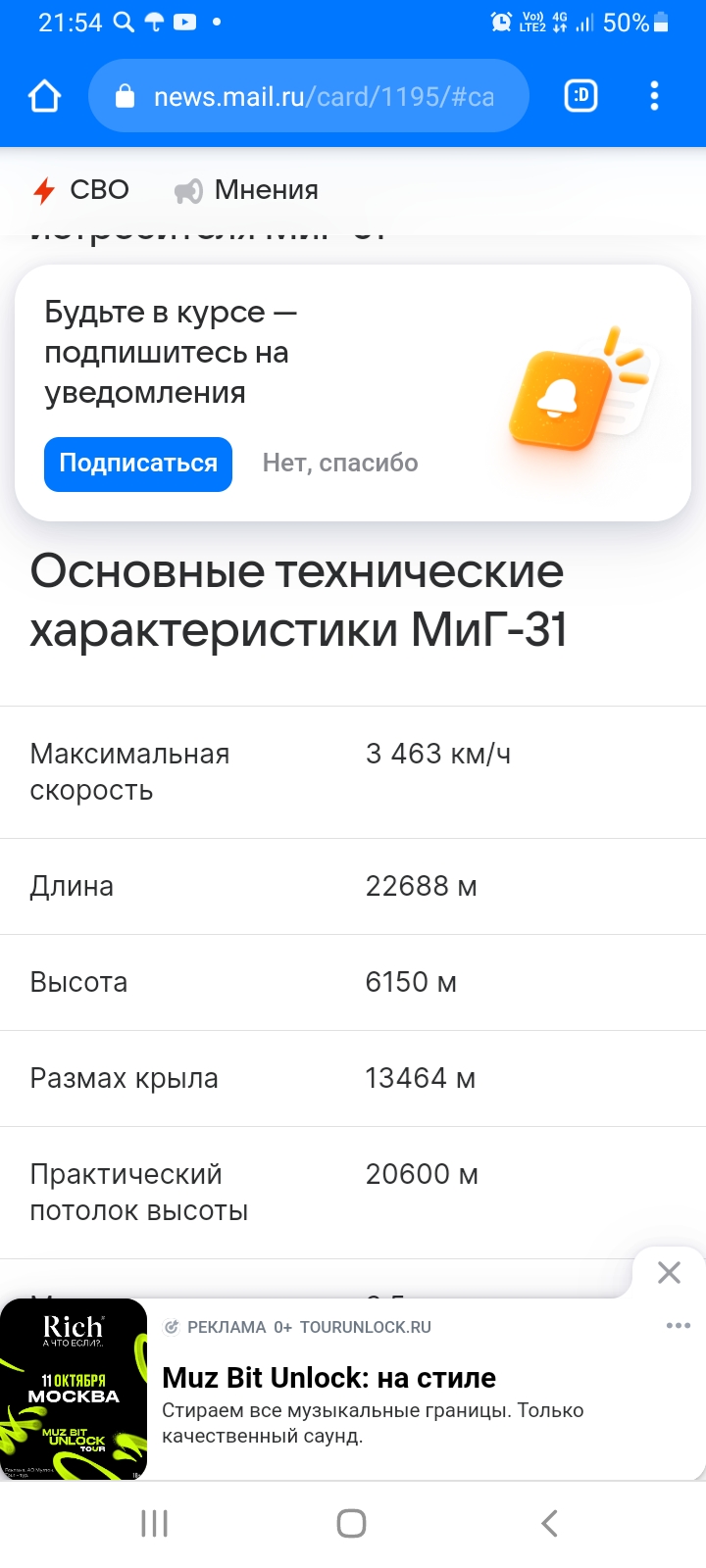
Task: Open the browser tab switcher
Action: coord(580,96)
